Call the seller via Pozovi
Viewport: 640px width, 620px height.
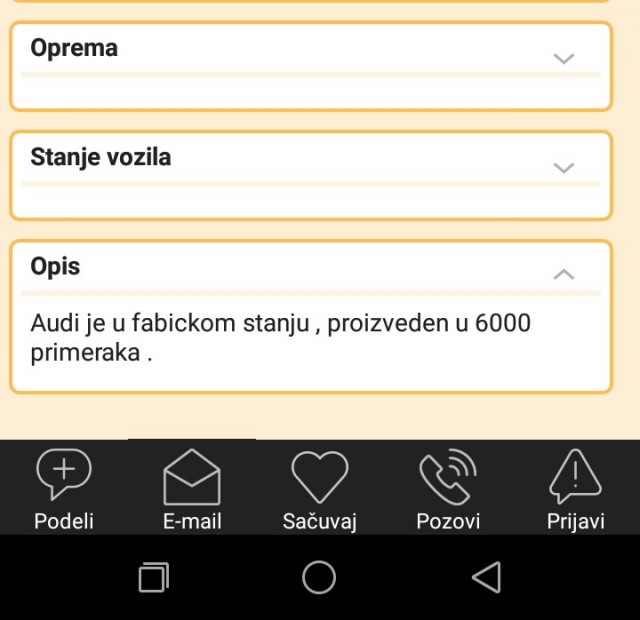tap(448, 490)
